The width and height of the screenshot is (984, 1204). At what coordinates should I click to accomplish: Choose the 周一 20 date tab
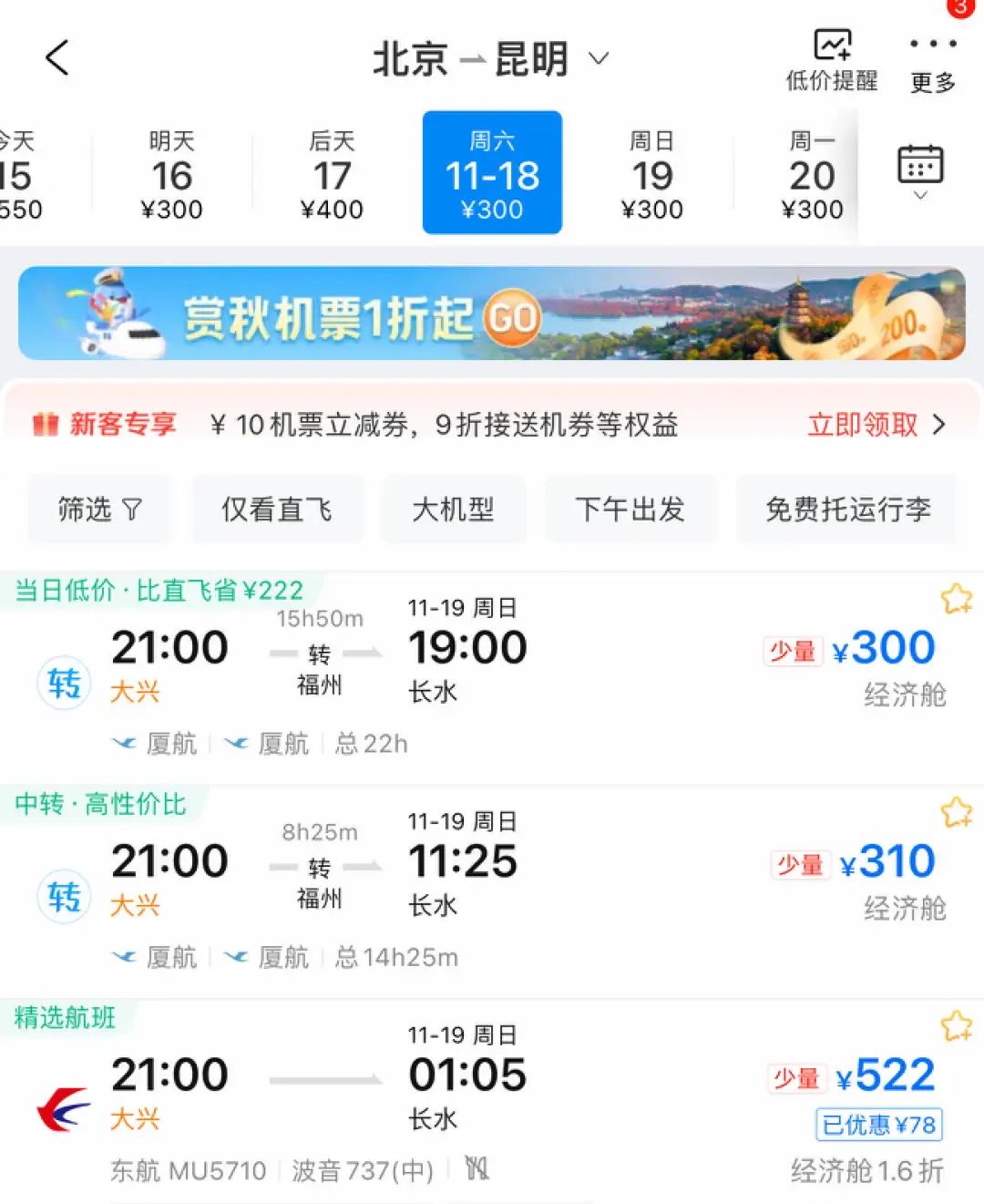tap(811, 175)
